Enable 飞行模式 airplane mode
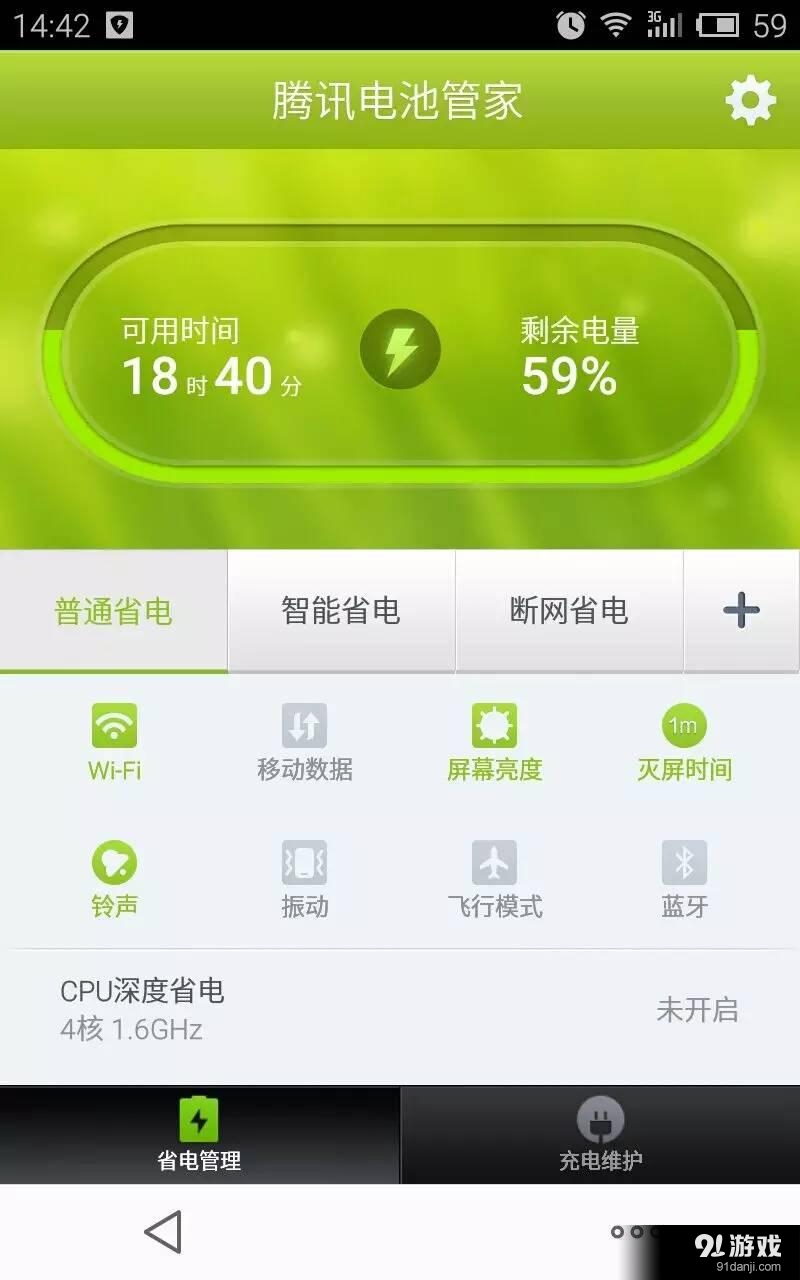 pos(494,879)
